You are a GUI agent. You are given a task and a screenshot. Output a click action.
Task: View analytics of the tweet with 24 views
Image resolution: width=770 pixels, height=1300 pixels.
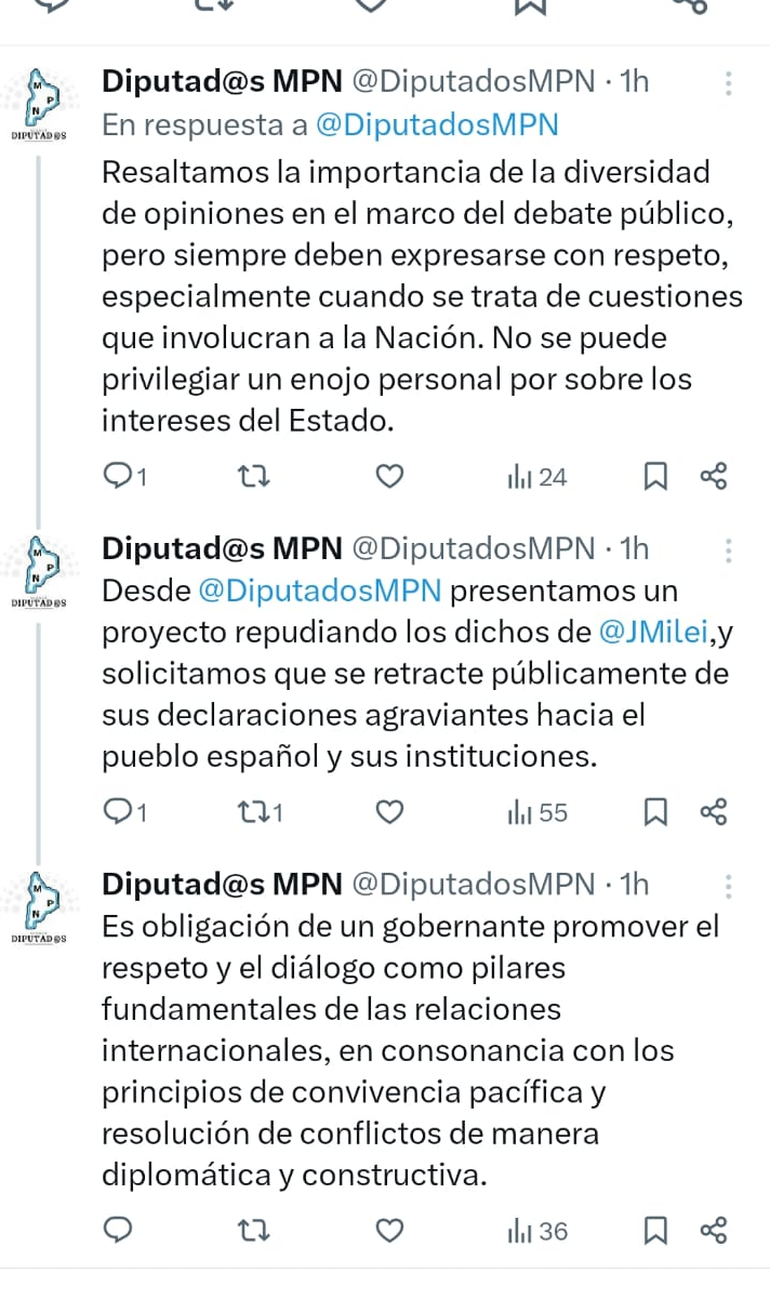click(x=537, y=478)
